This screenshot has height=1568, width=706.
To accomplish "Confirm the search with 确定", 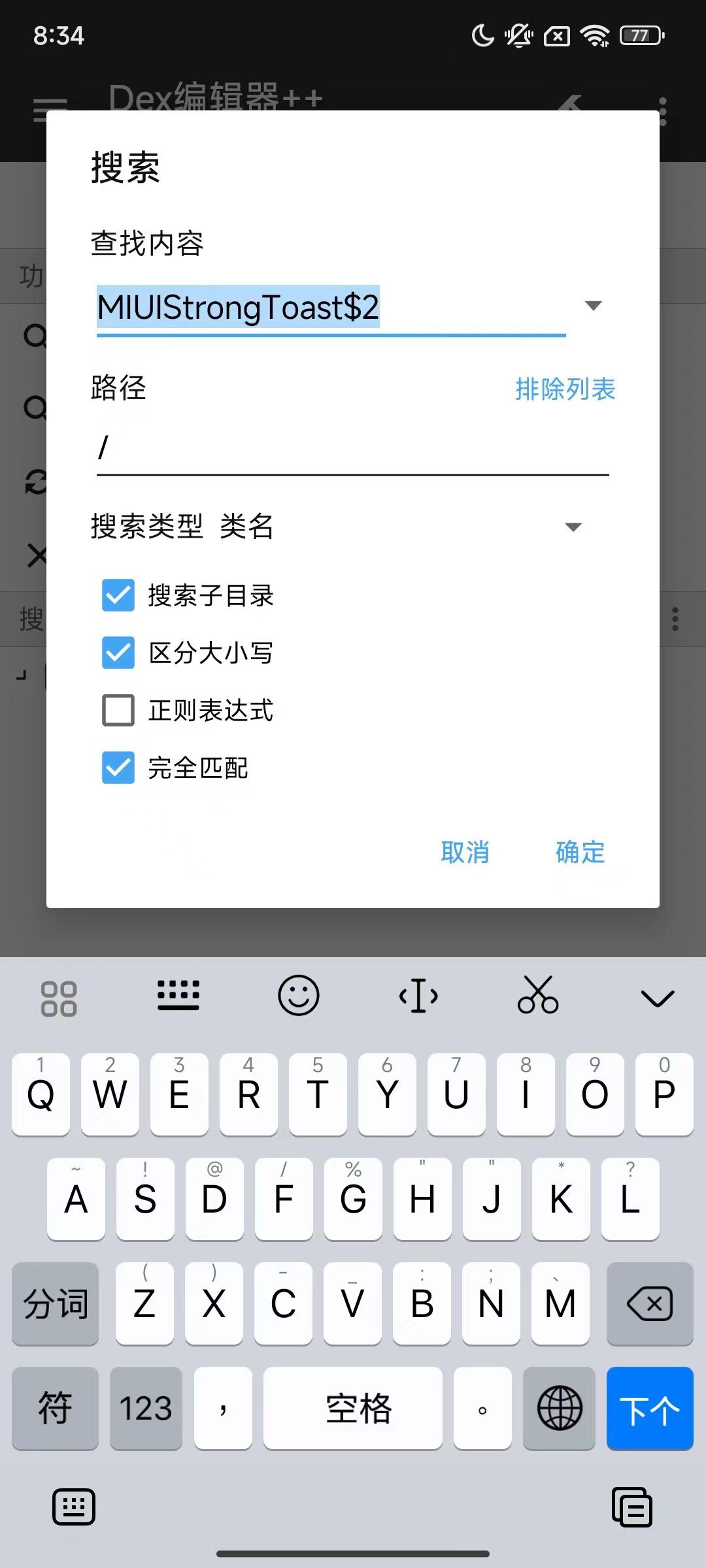I will tap(580, 853).
